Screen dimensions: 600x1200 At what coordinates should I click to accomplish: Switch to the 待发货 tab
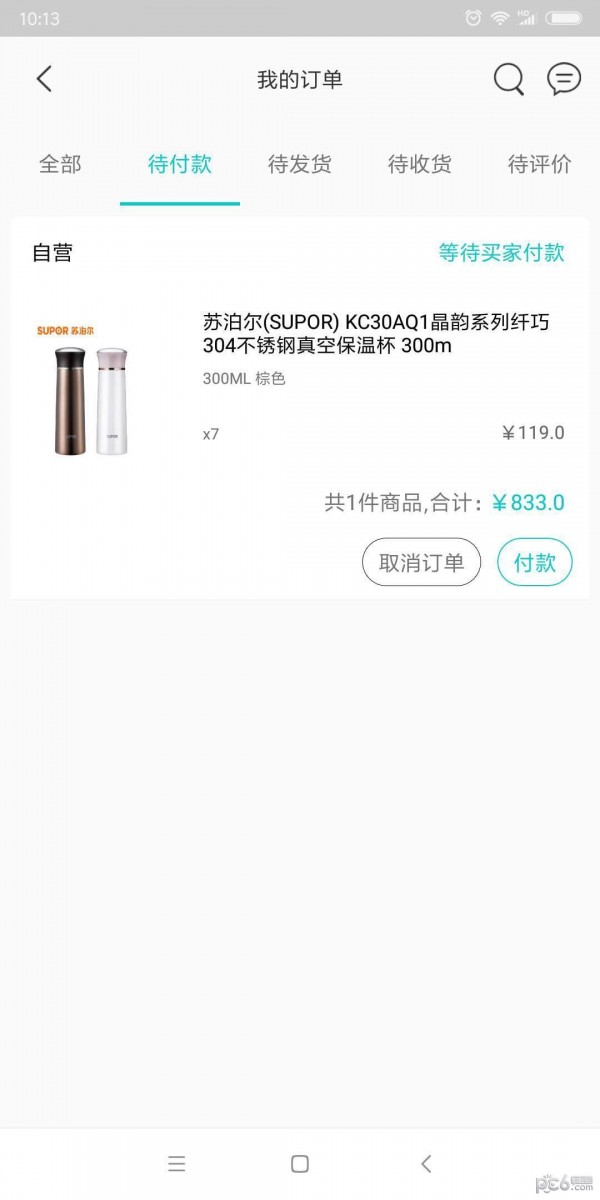click(x=300, y=164)
